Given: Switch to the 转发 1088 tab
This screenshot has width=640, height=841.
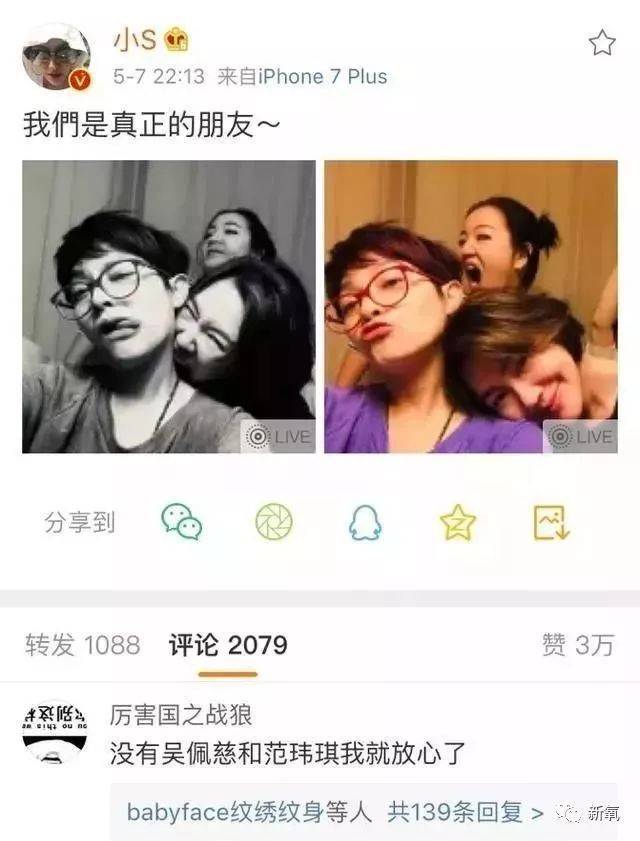Looking at the screenshot, I should 82,645.
